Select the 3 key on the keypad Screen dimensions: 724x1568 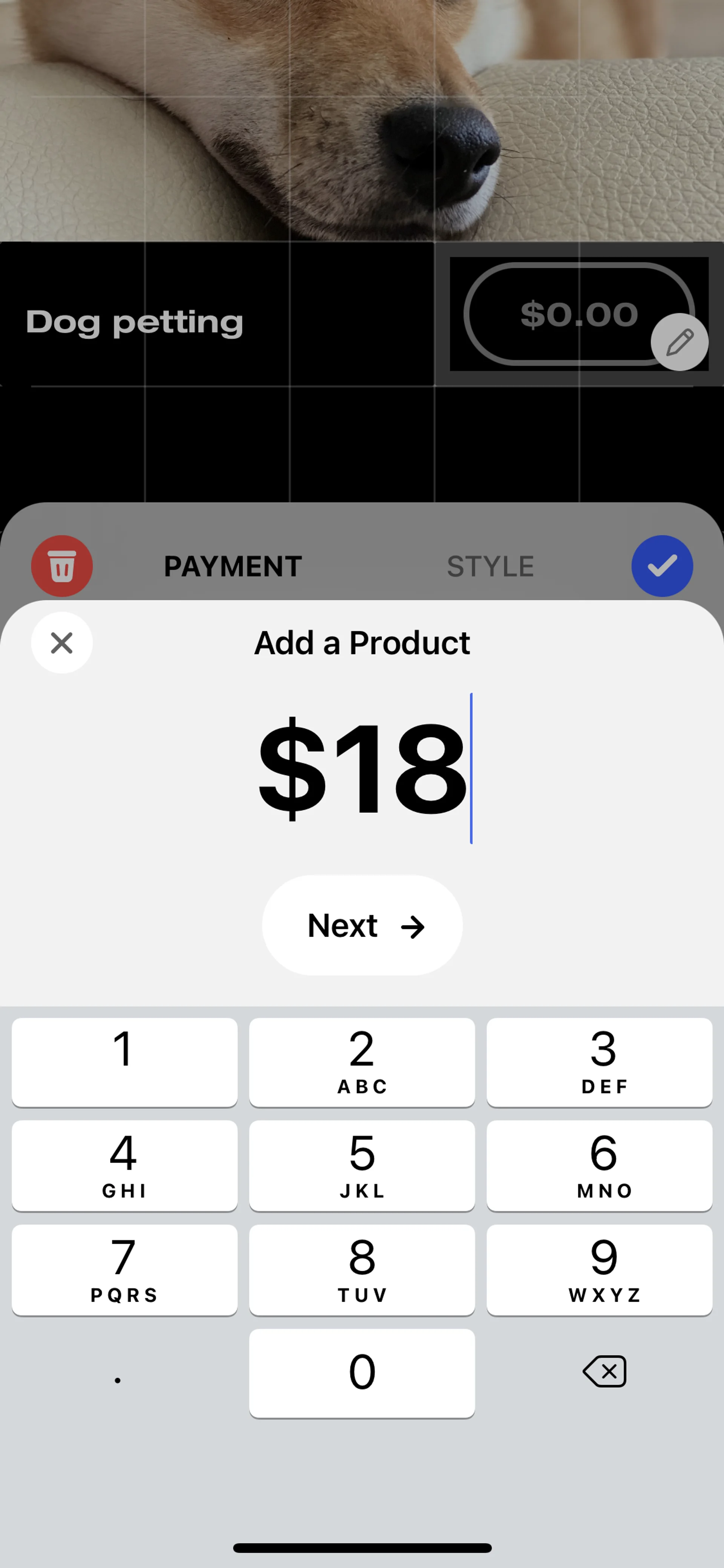coord(599,1061)
